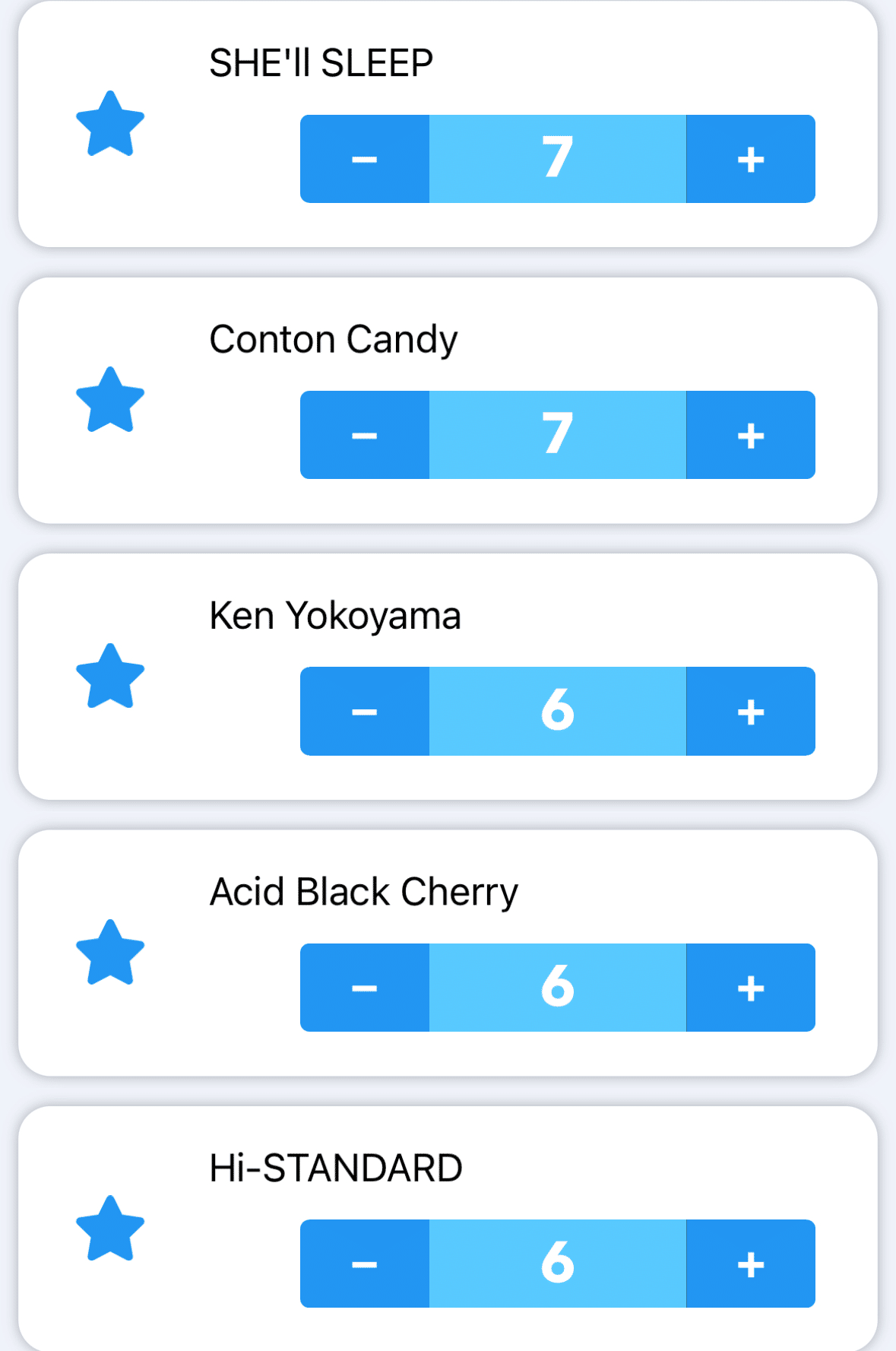Toggle the star for SHE'll SLEEP

coord(110,125)
